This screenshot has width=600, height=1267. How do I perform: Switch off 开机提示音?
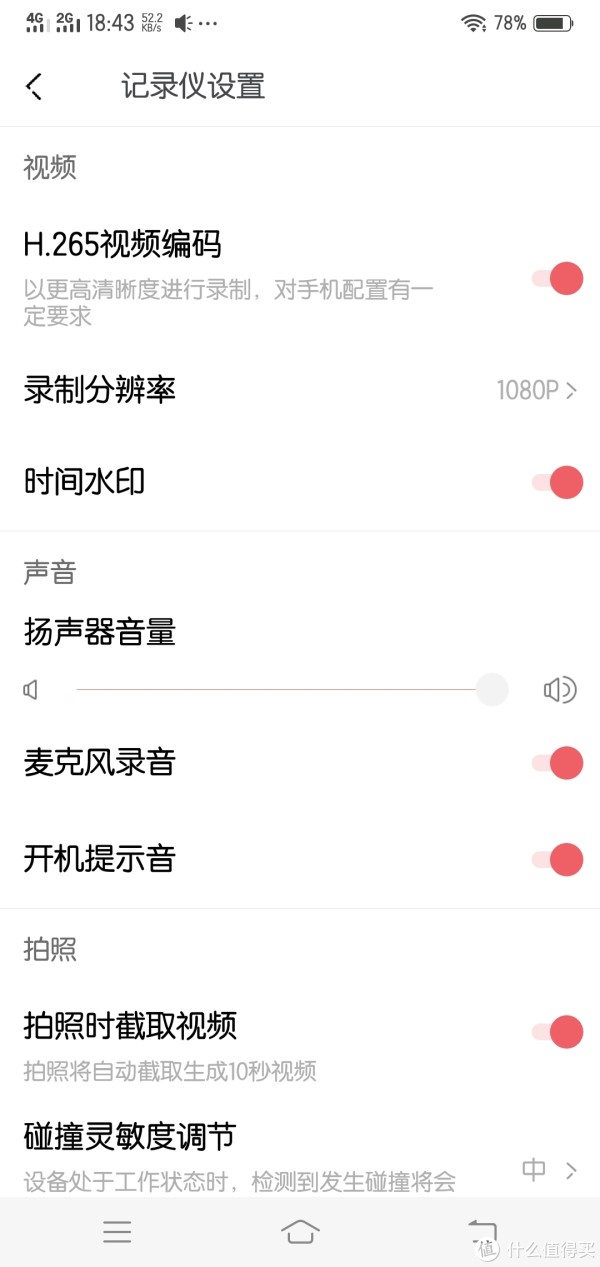tap(557, 859)
